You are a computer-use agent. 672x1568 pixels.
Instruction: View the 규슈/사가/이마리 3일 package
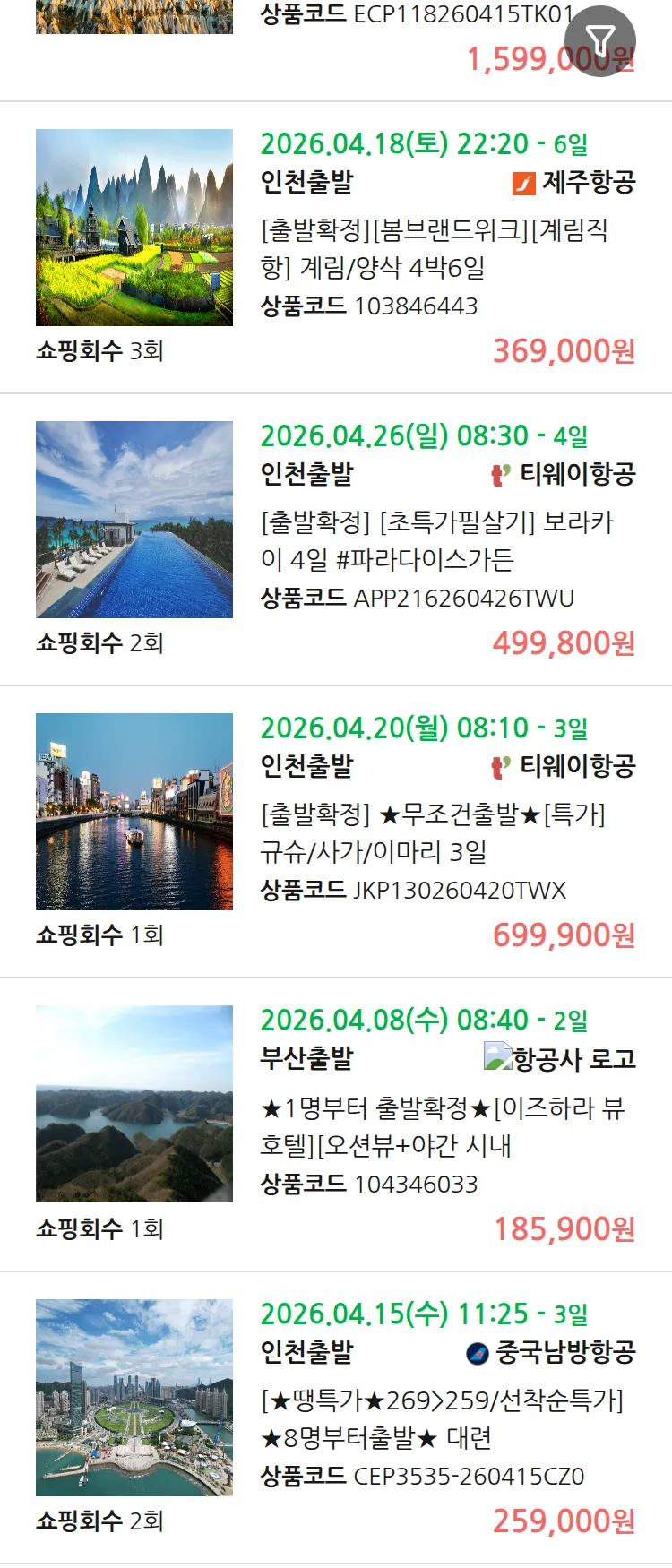pos(432,832)
